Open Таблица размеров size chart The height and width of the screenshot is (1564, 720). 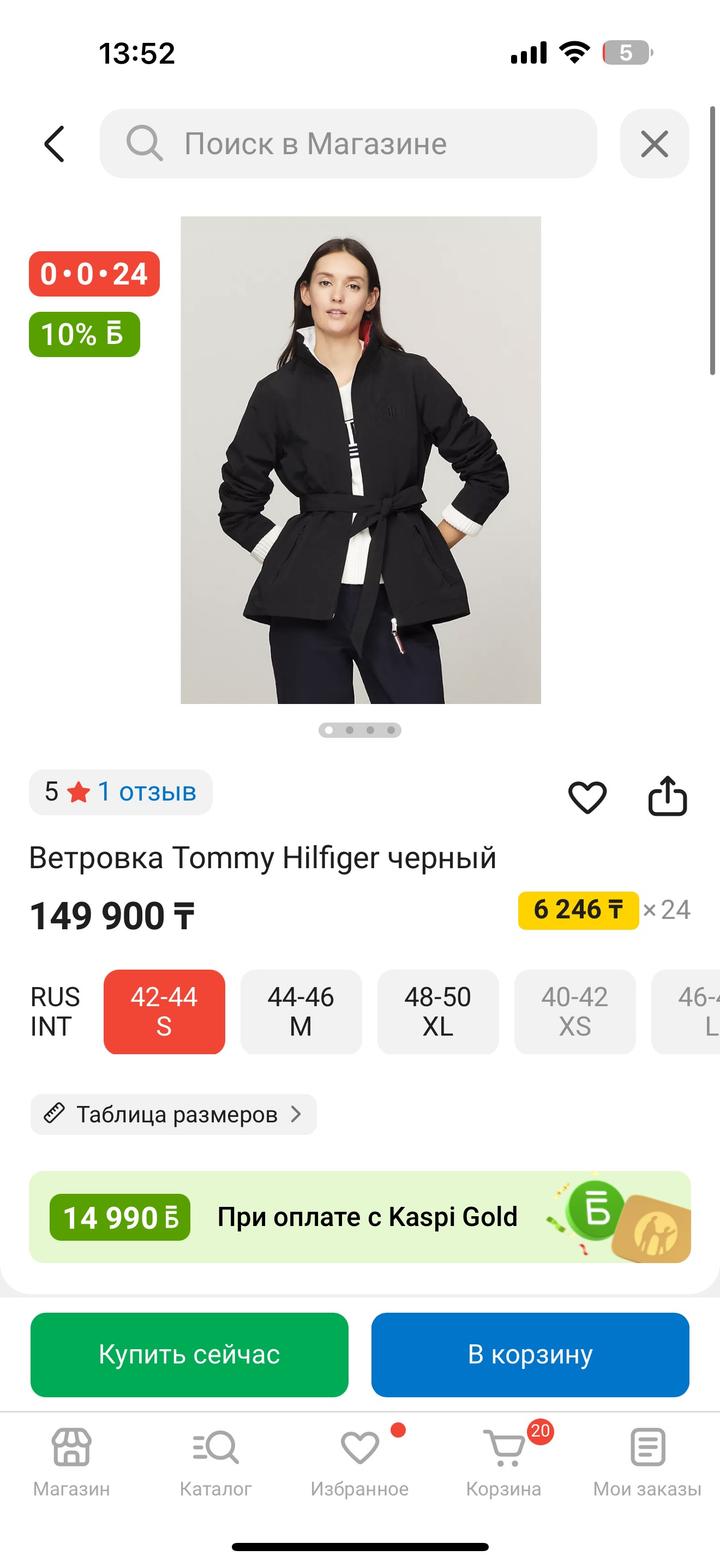174,1114
